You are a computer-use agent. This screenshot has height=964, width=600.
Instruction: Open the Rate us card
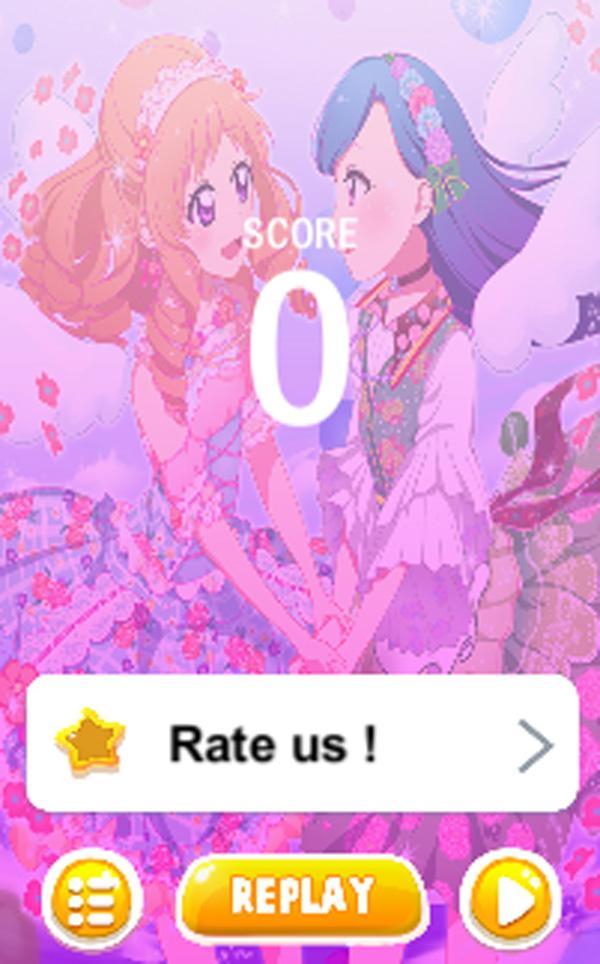pyautogui.click(x=301, y=743)
